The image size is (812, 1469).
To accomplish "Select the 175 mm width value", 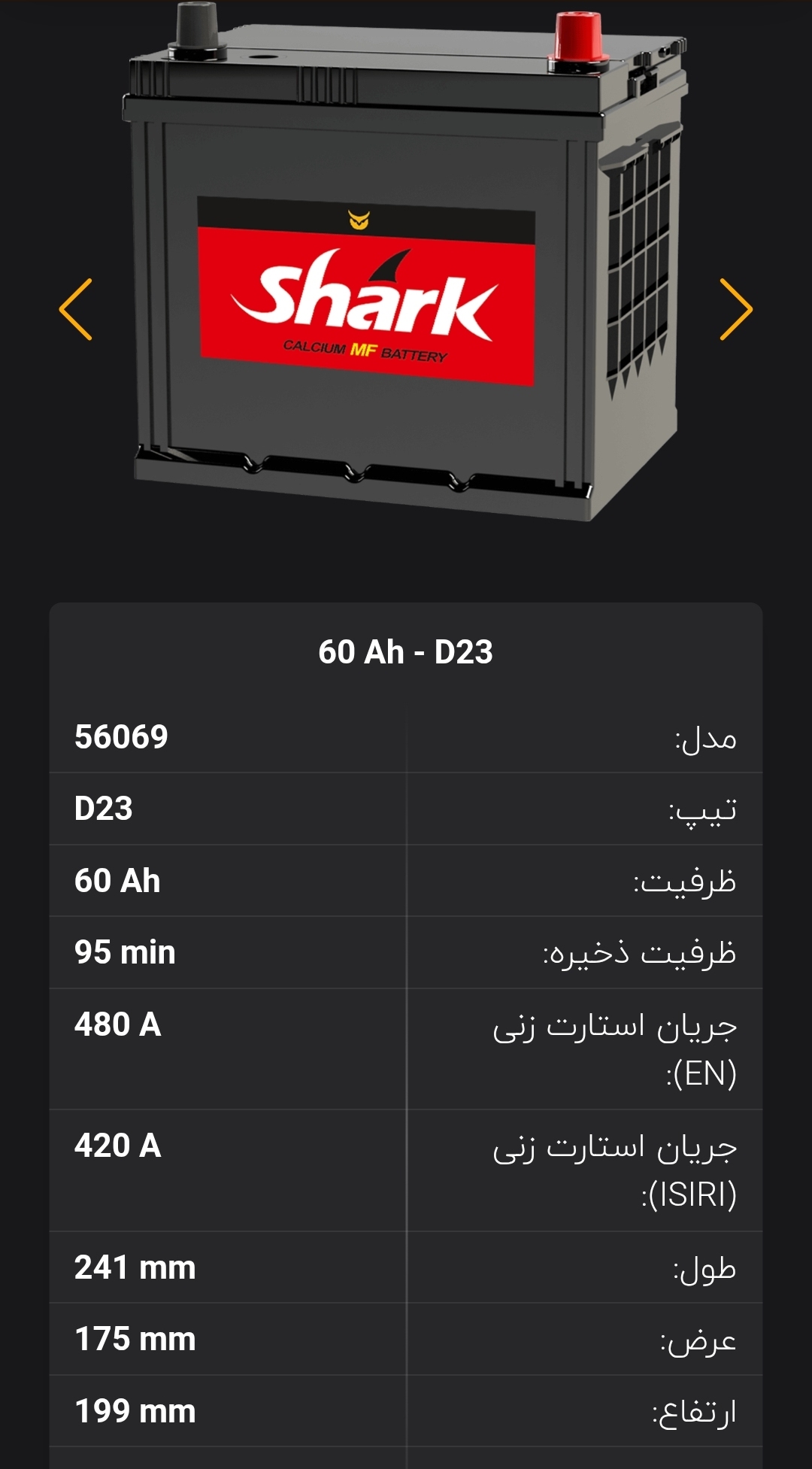I will [x=134, y=1339].
